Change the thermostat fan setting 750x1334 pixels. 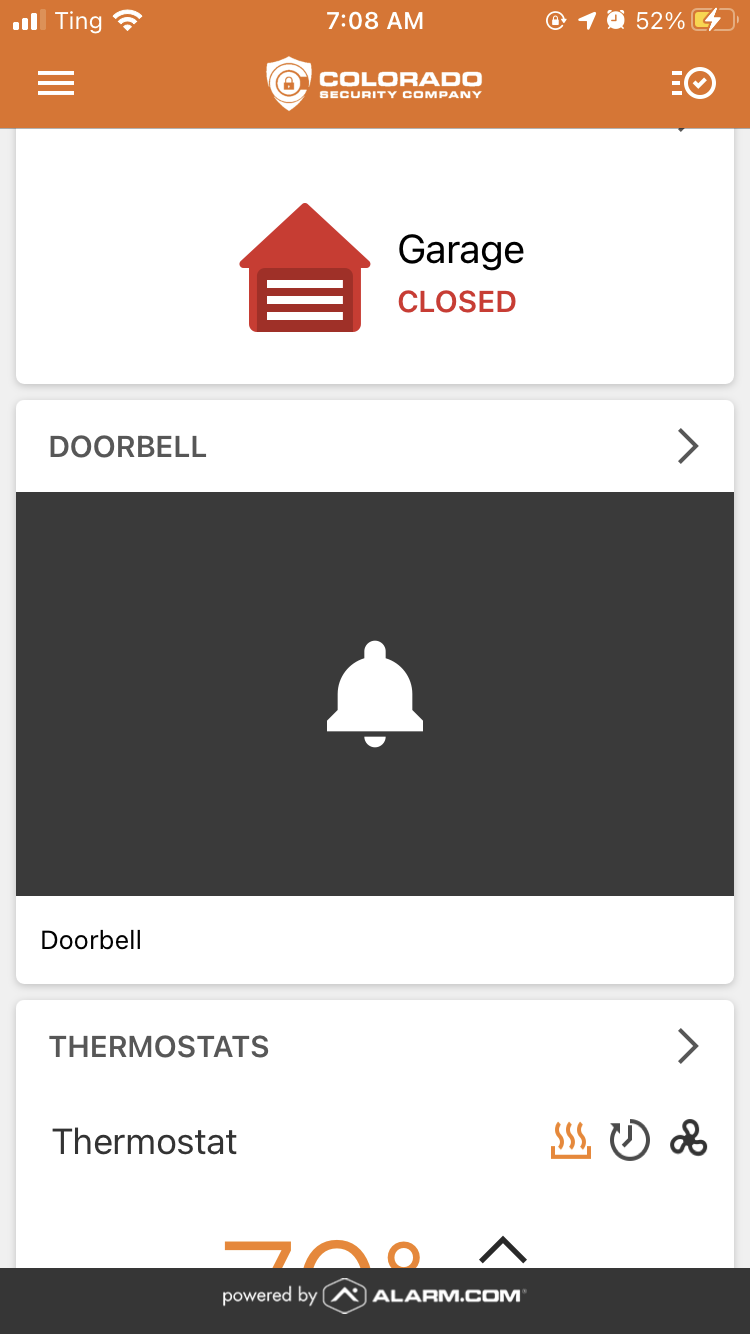pyautogui.click(x=688, y=1140)
